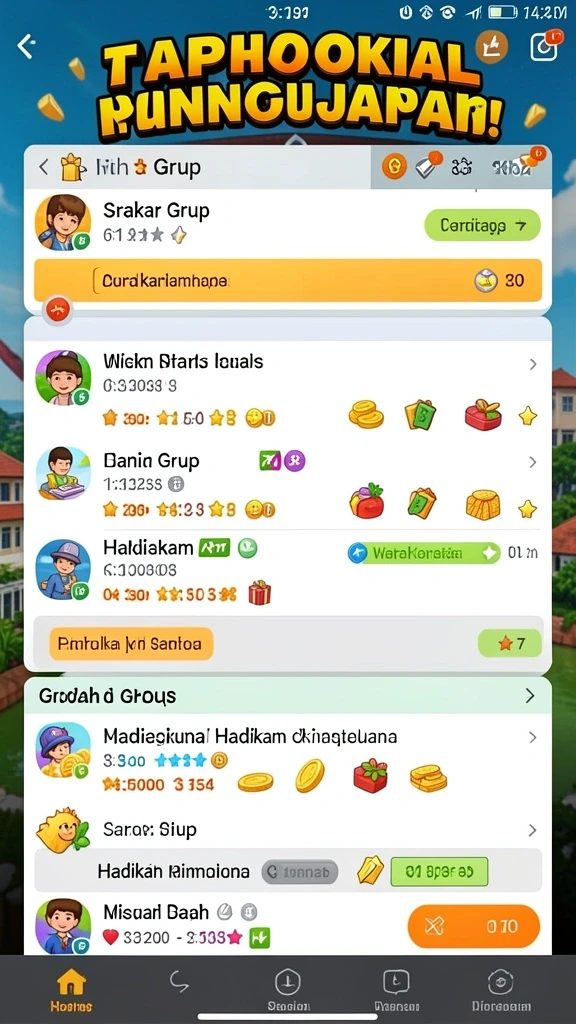
Task: Tap the green button in Hadikan Rimoiona row
Action: (x=439, y=872)
